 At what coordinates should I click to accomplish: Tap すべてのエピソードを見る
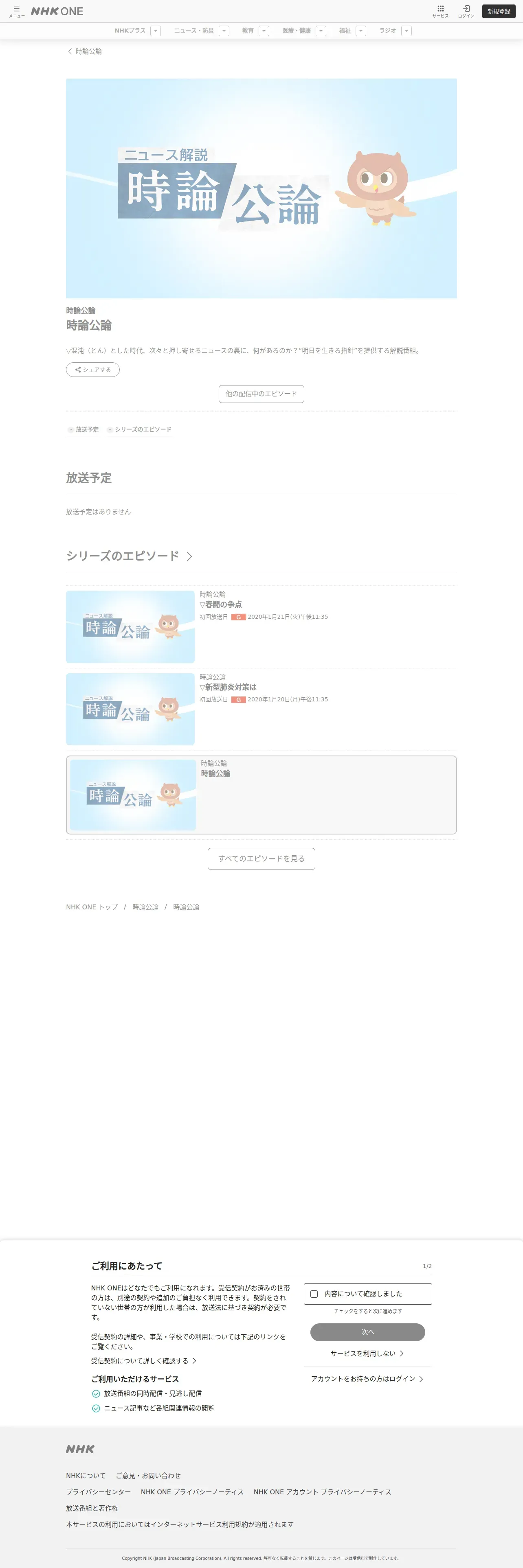pyautogui.click(x=261, y=859)
